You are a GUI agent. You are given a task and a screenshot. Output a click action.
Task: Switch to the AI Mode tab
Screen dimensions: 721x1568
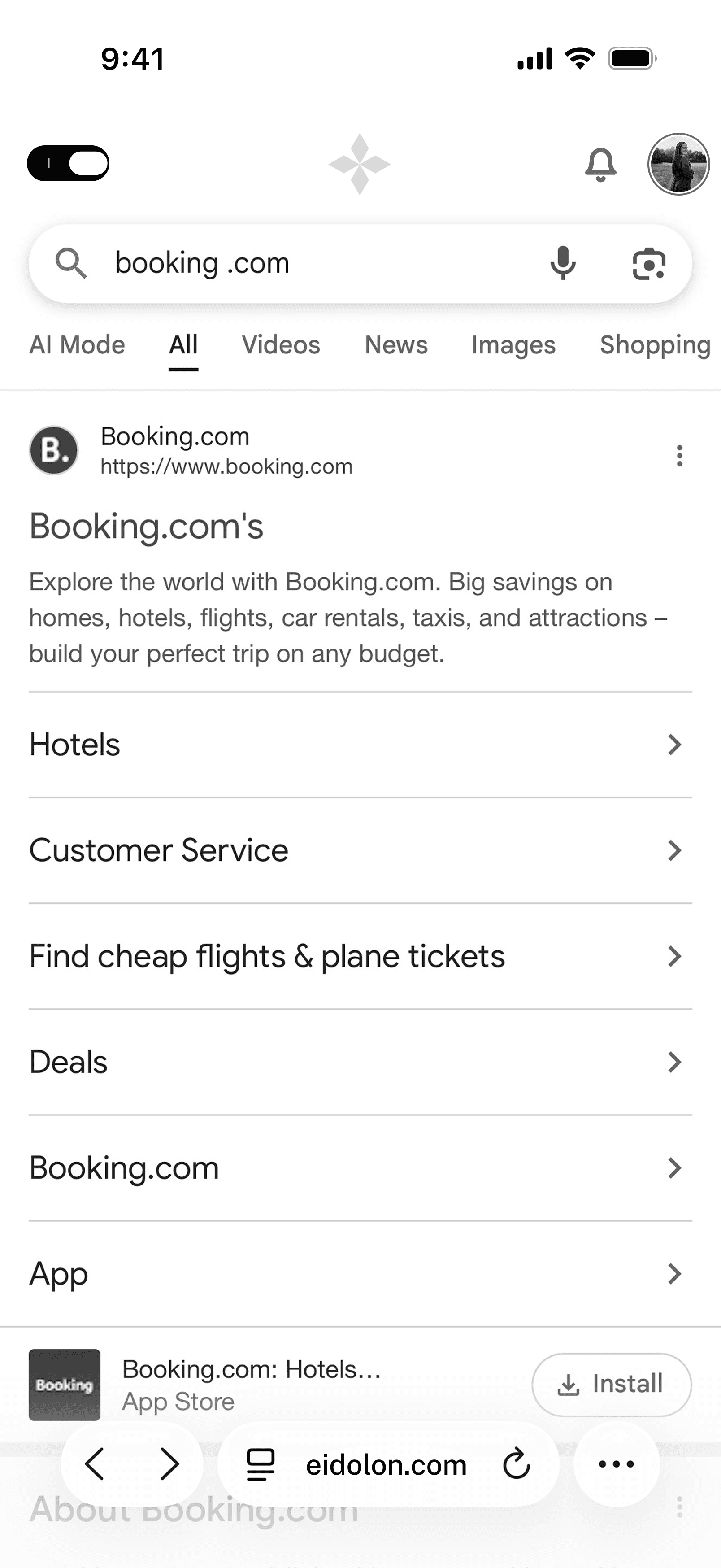click(x=77, y=345)
